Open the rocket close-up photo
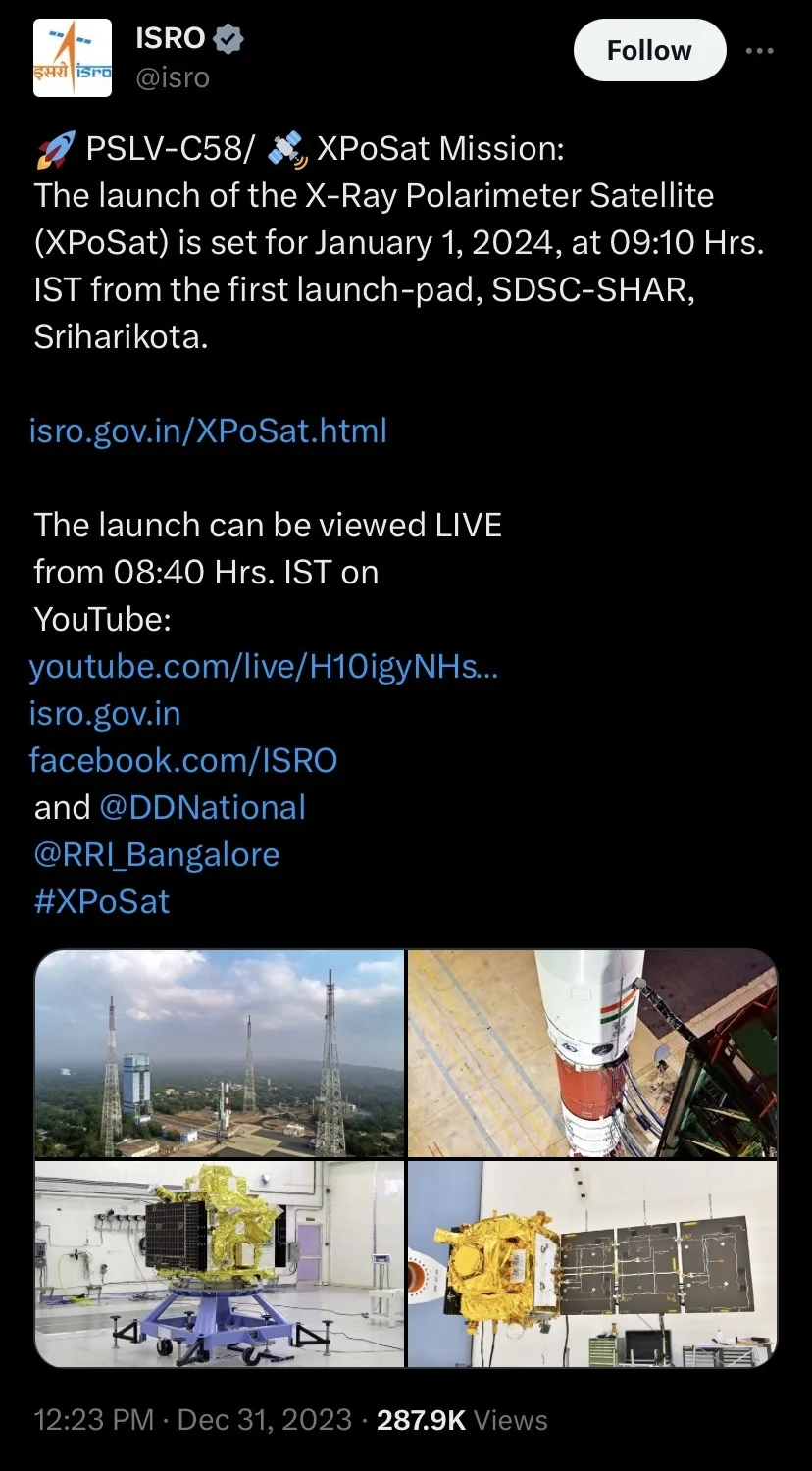The height and width of the screenshot is (1471, 812). (x=591, y=1053)
